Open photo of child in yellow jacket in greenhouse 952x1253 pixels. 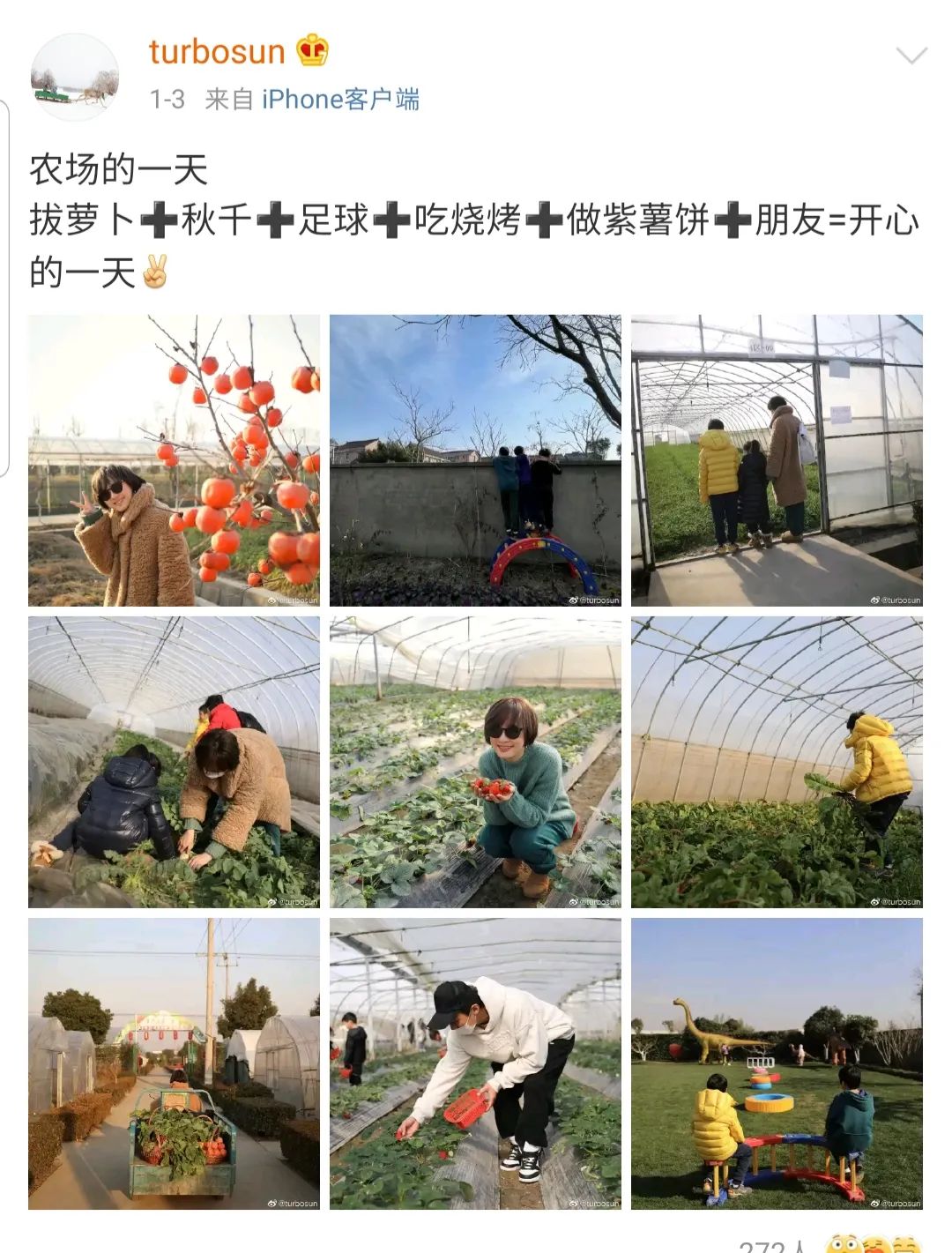point(777,762)
